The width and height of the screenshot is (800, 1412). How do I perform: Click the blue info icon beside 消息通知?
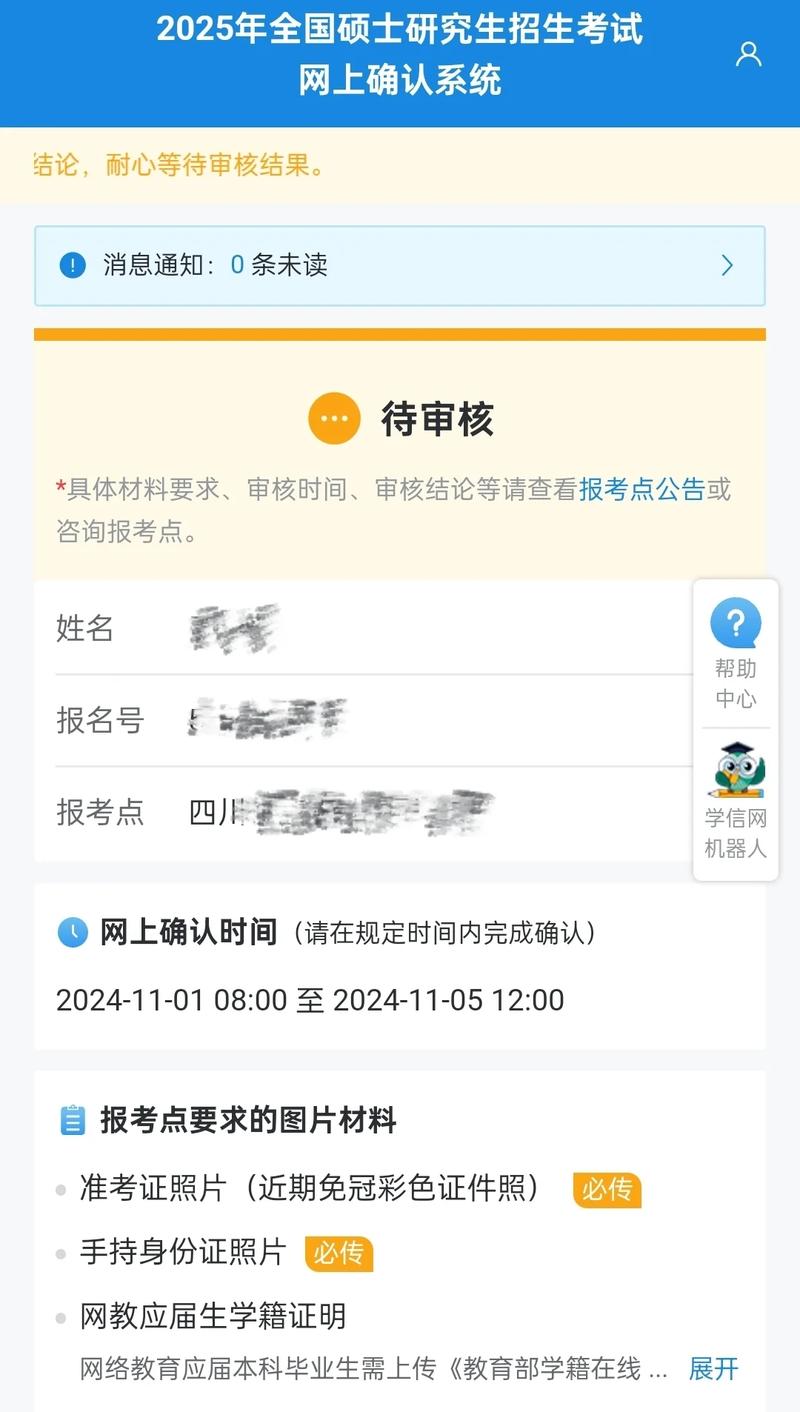[71, 264]
